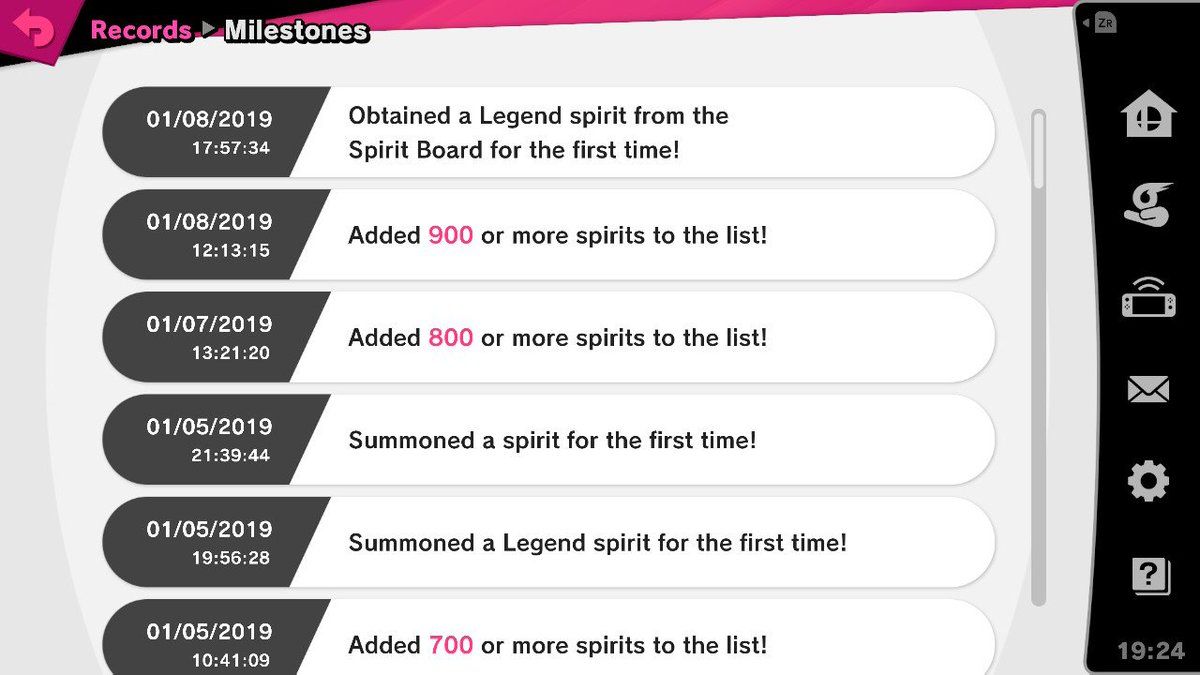Open the options gear icon
The height and width of the screenshot is (675, 1200).
pos(1148,483)
